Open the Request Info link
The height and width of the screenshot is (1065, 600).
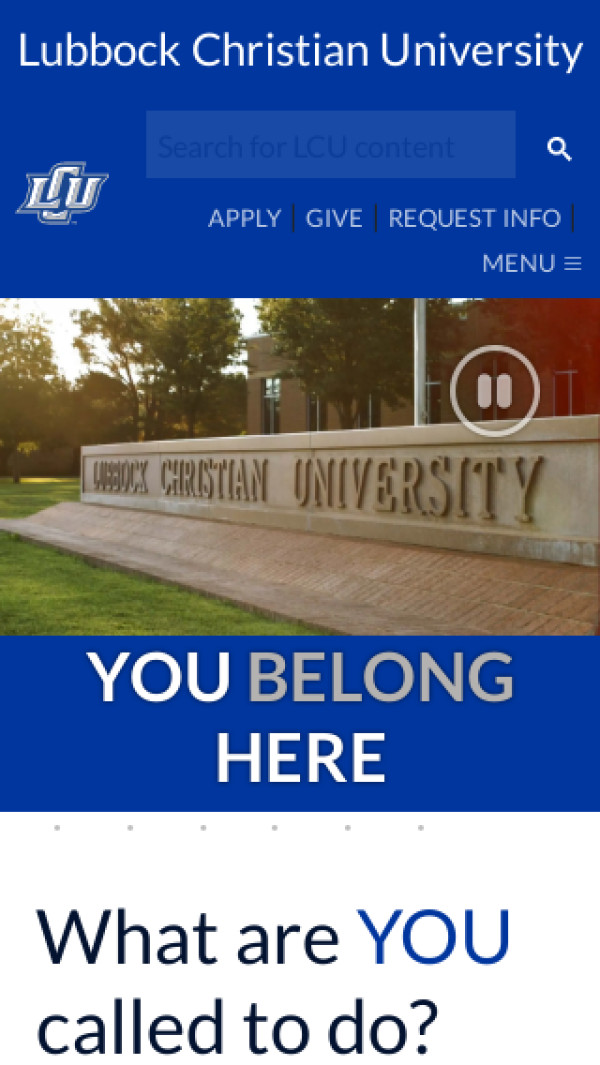474,218
